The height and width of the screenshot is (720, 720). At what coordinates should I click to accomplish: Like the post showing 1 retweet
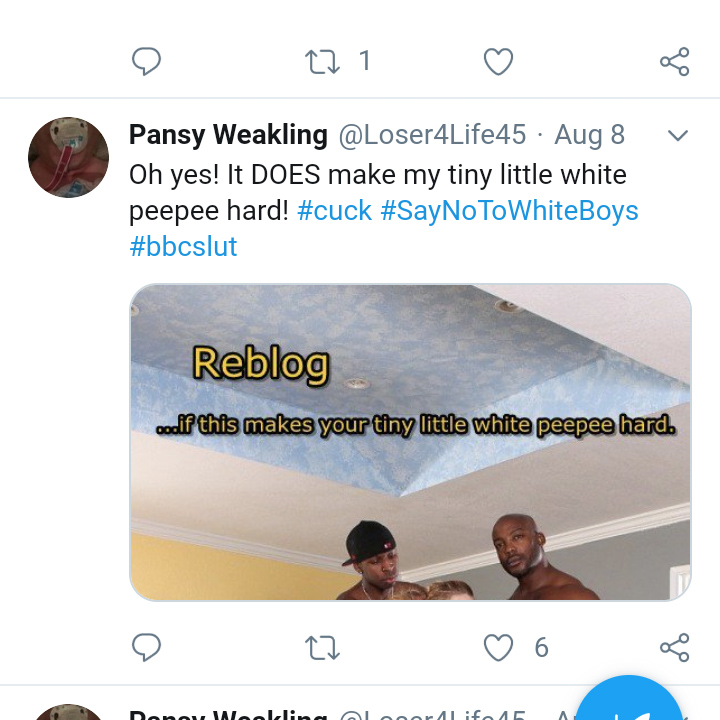pos(498,62)
